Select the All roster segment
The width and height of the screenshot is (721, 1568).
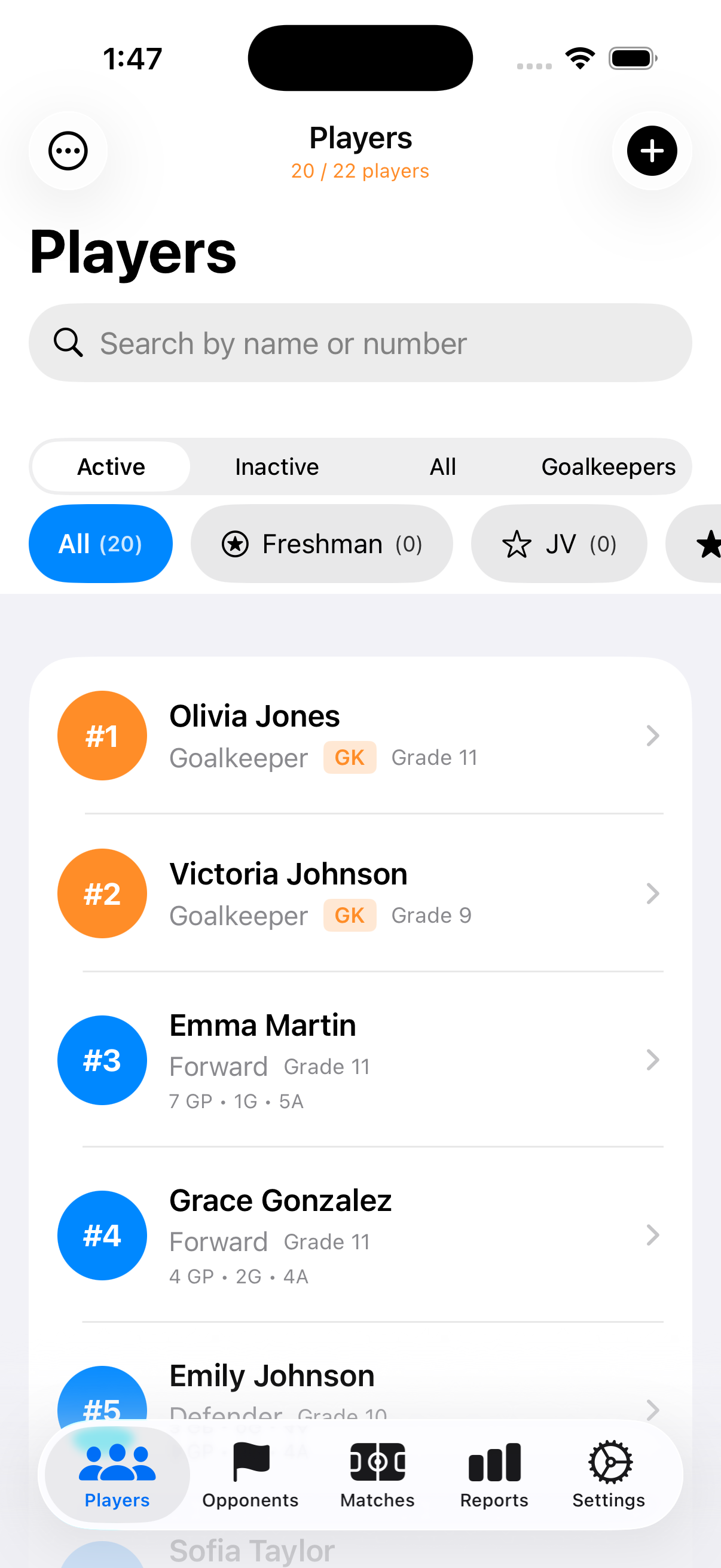tap(442, 467)
